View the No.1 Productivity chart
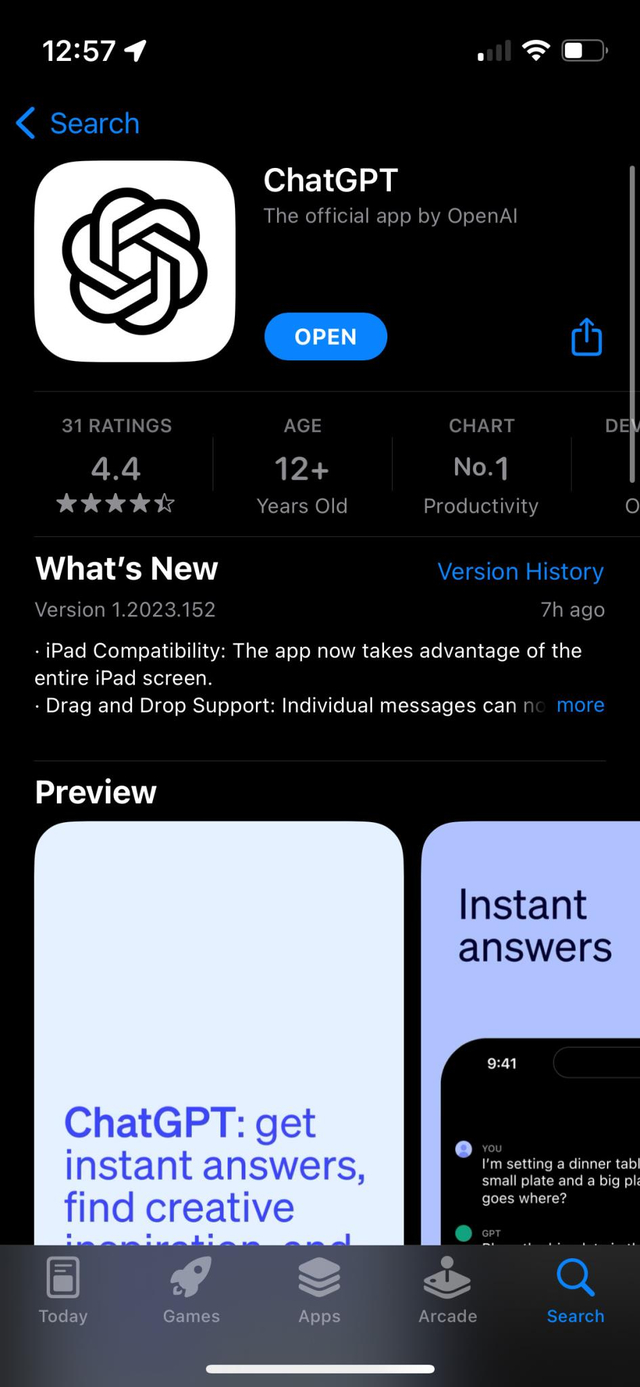This screenshot has height=1387, width=640. 481,468
